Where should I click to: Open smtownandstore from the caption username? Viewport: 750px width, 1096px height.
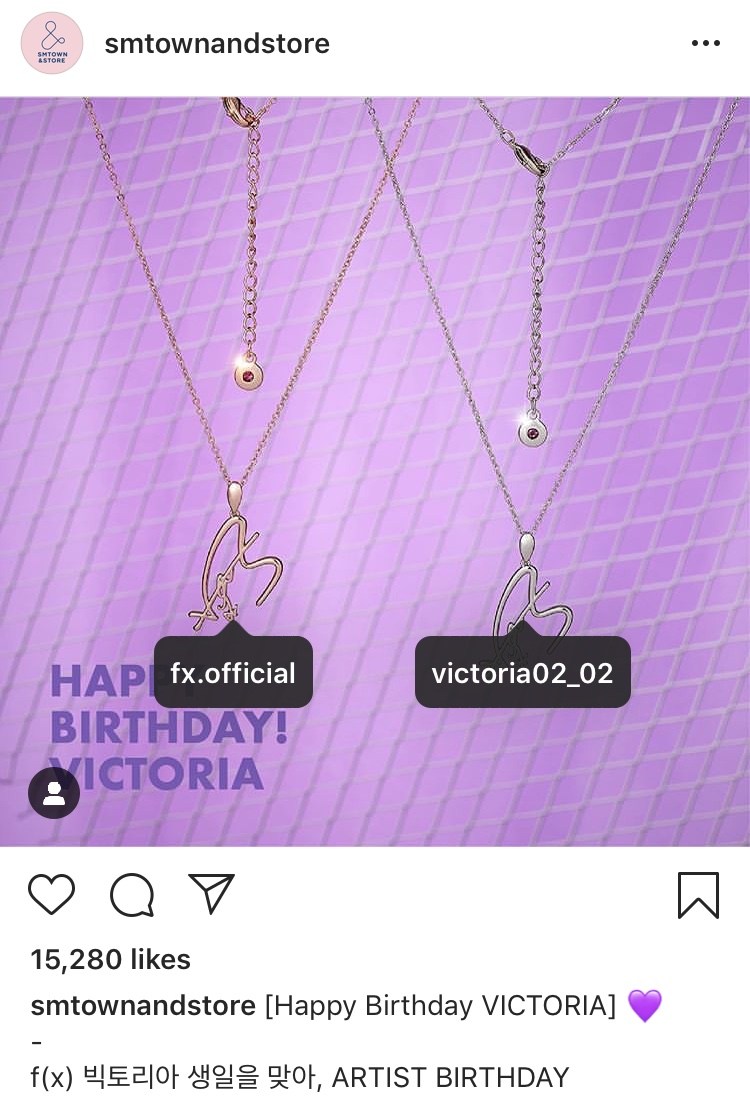143,1005
